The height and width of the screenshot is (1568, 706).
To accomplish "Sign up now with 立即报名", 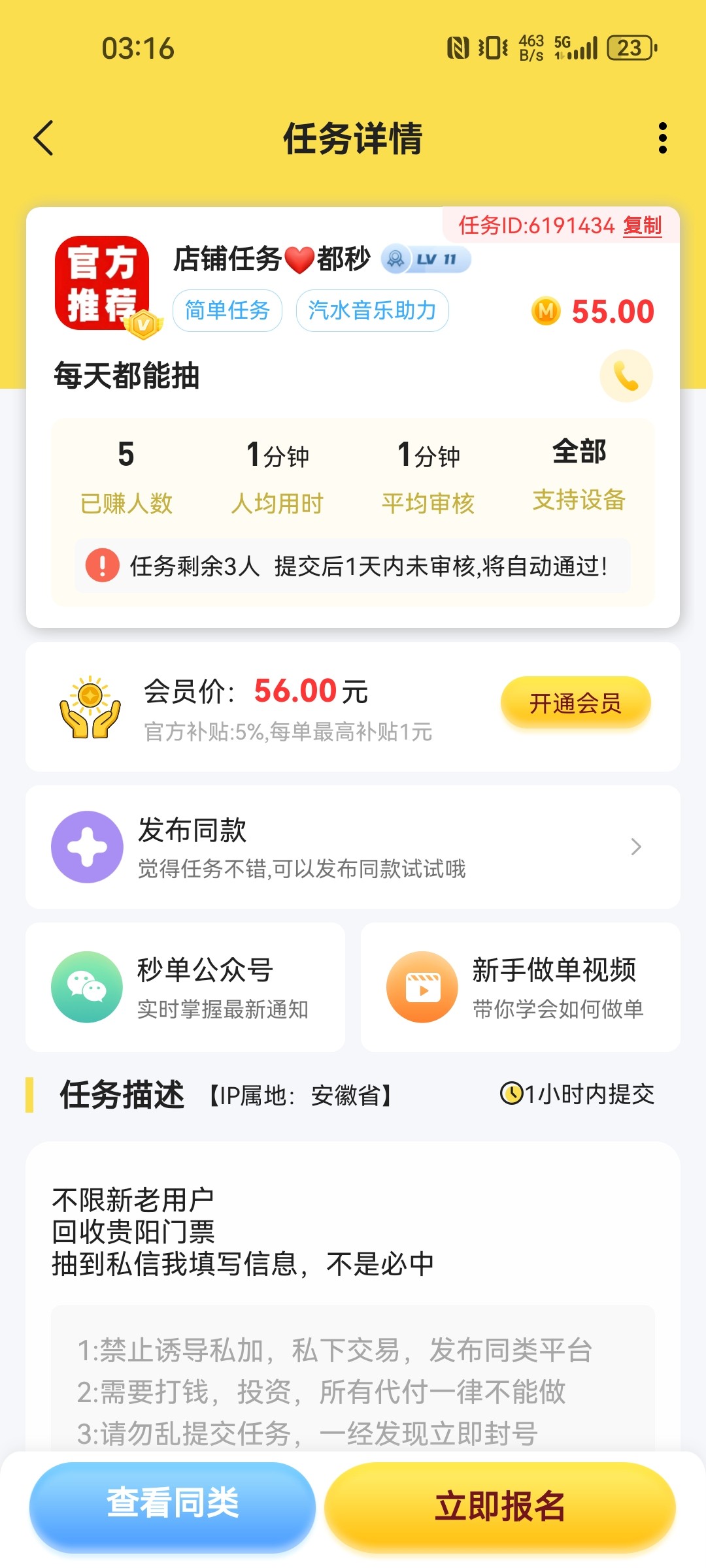I will point(500,1507).
